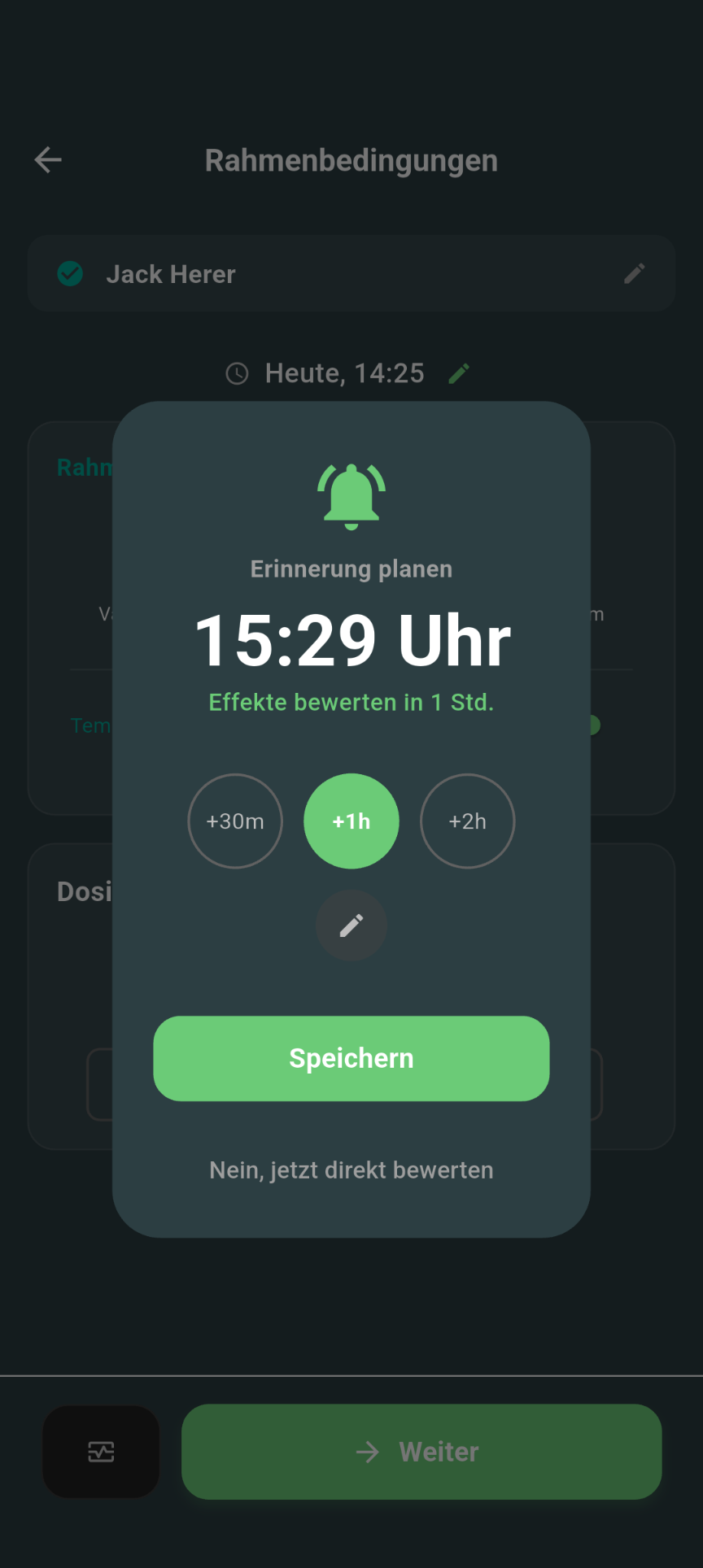703x1568 pixels.
Task: Choose Nein, jetzt direkt bewerten
Action: click(x=351, y=1169)
